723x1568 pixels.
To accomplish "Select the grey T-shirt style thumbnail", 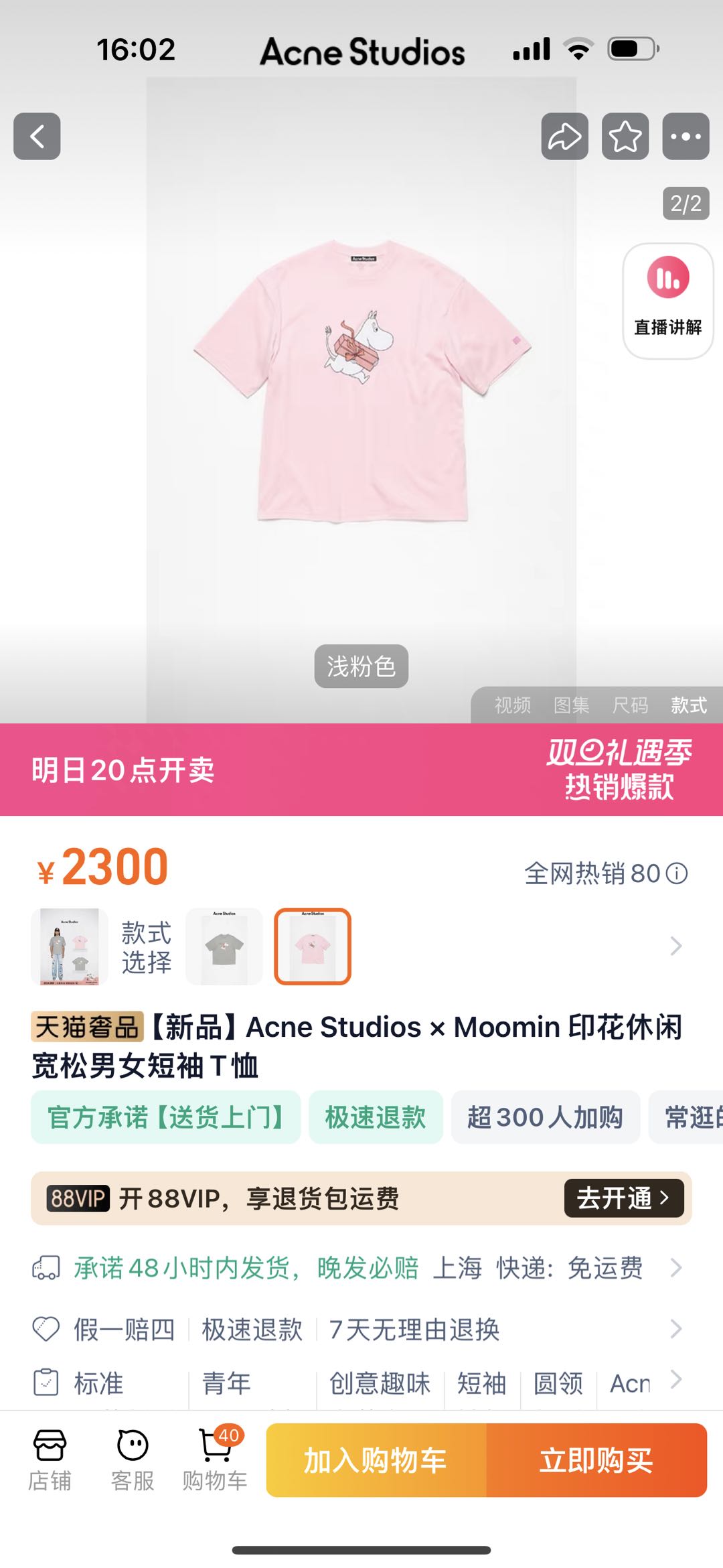I will click(224, 946).
